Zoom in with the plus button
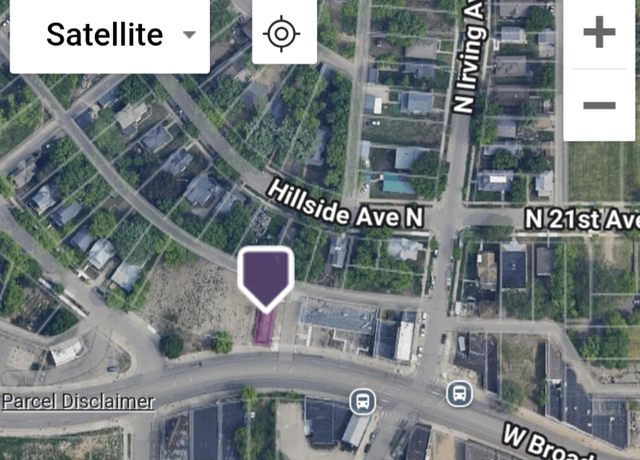 pyautogui.click(x=599, y=33)
